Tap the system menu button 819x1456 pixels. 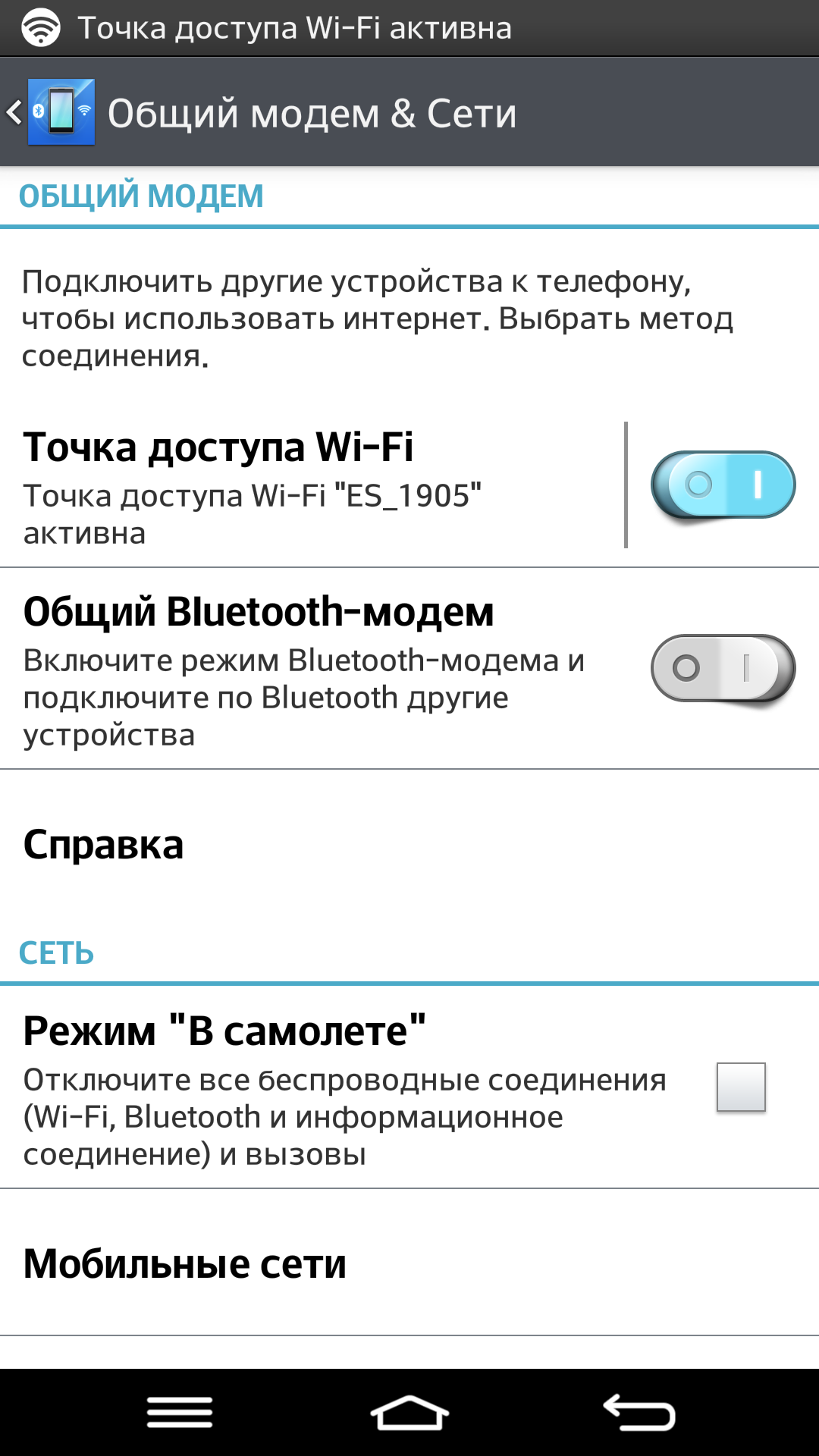180,1412
